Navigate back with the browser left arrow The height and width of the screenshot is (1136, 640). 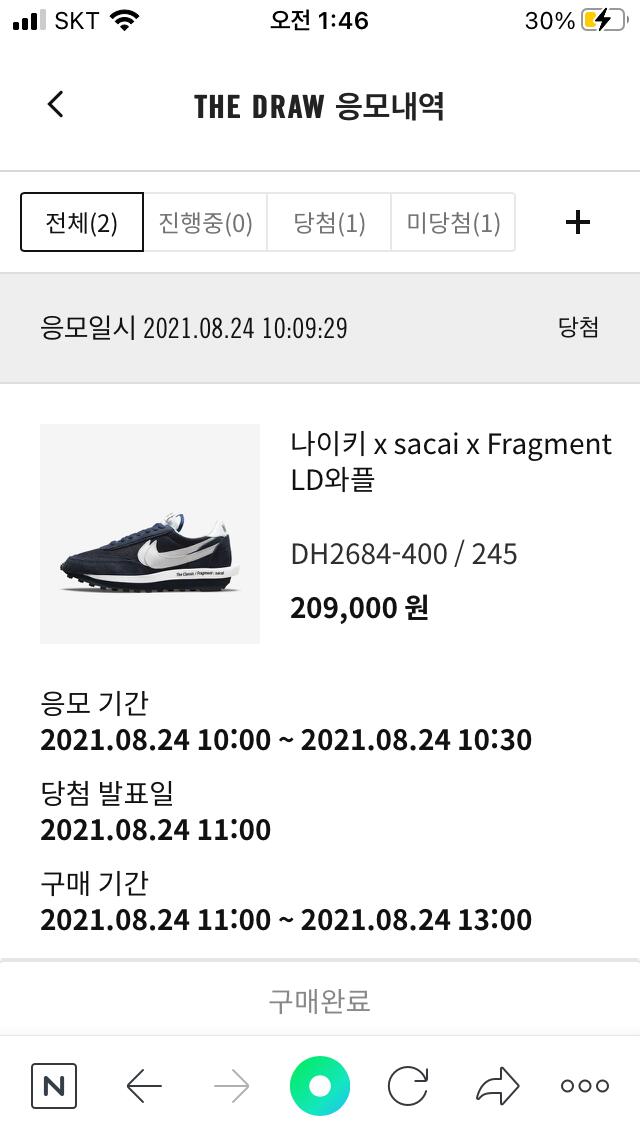pyautogui.click(x=144, y=1086)
